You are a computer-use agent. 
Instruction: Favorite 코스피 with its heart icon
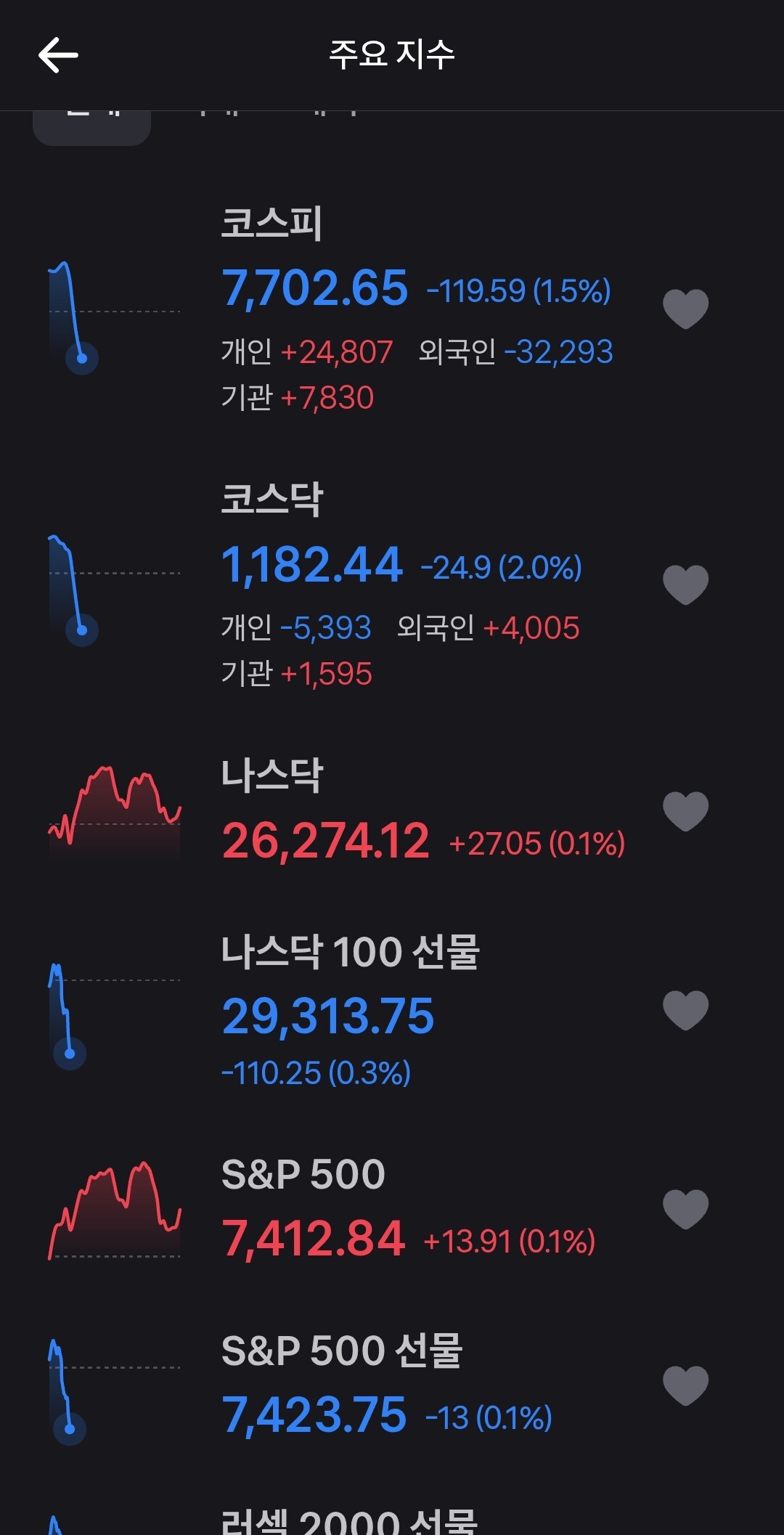tap(685, 309)
